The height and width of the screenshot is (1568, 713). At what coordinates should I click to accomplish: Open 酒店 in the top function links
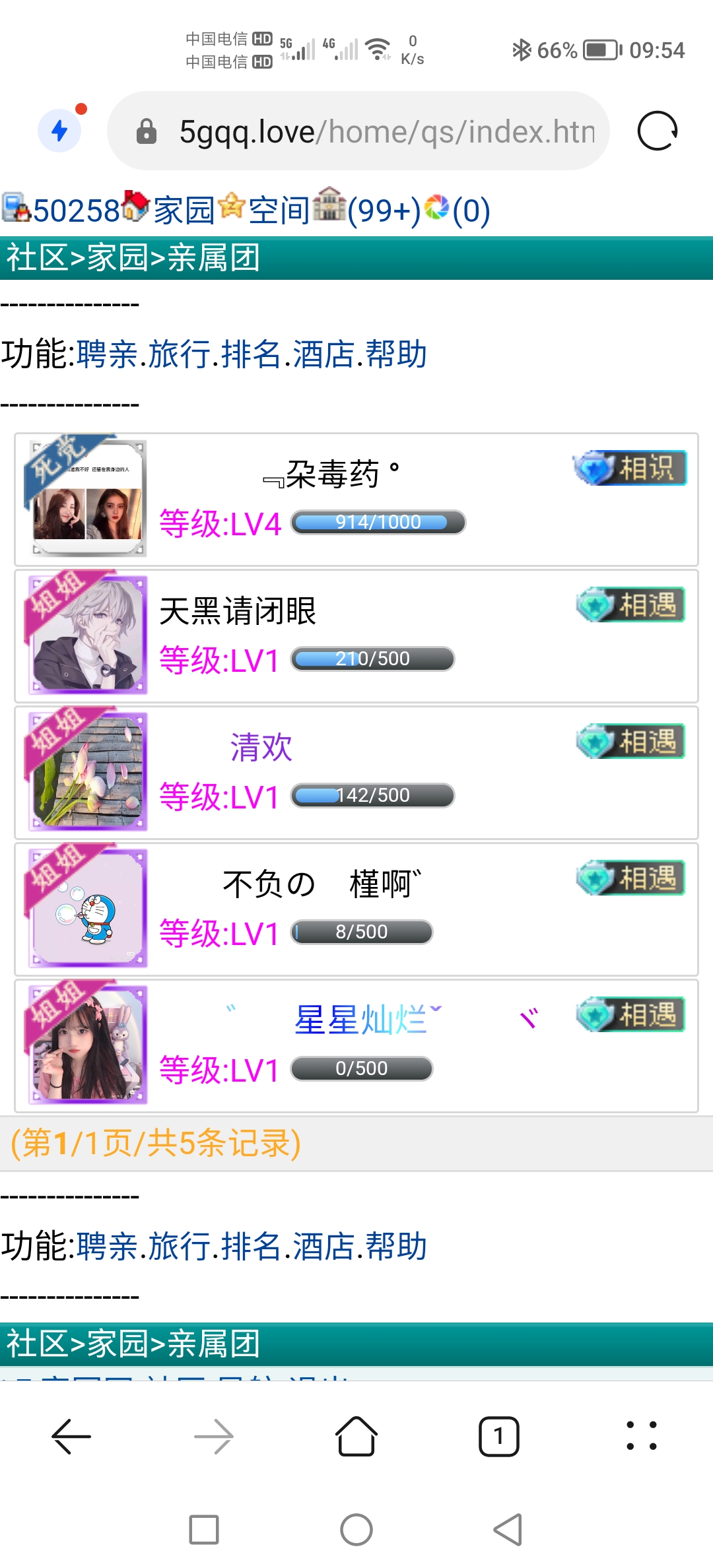click(323, 354)
